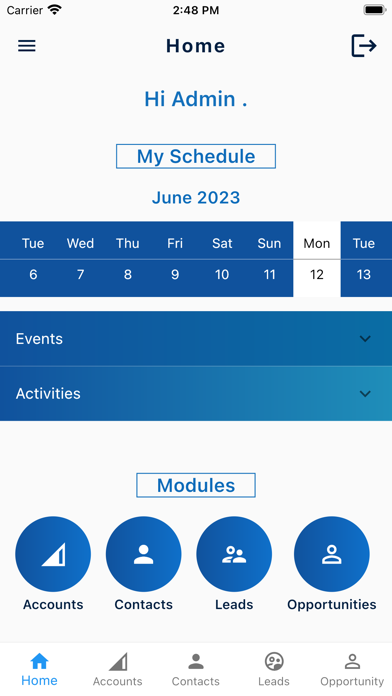Screen dimensions: 392x696
Task: Tap the Home tab
Action: [39, 669]
